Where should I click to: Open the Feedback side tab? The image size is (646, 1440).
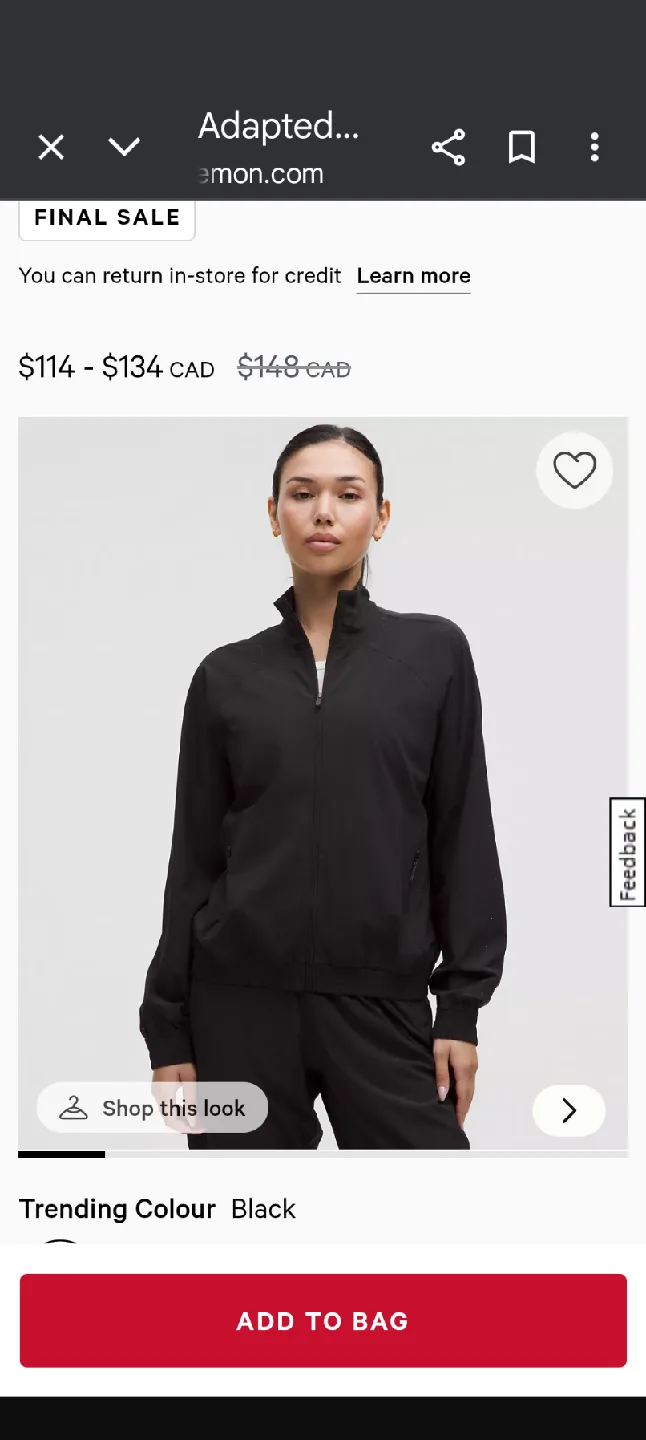pyautogui.click(x=627, y=853)
